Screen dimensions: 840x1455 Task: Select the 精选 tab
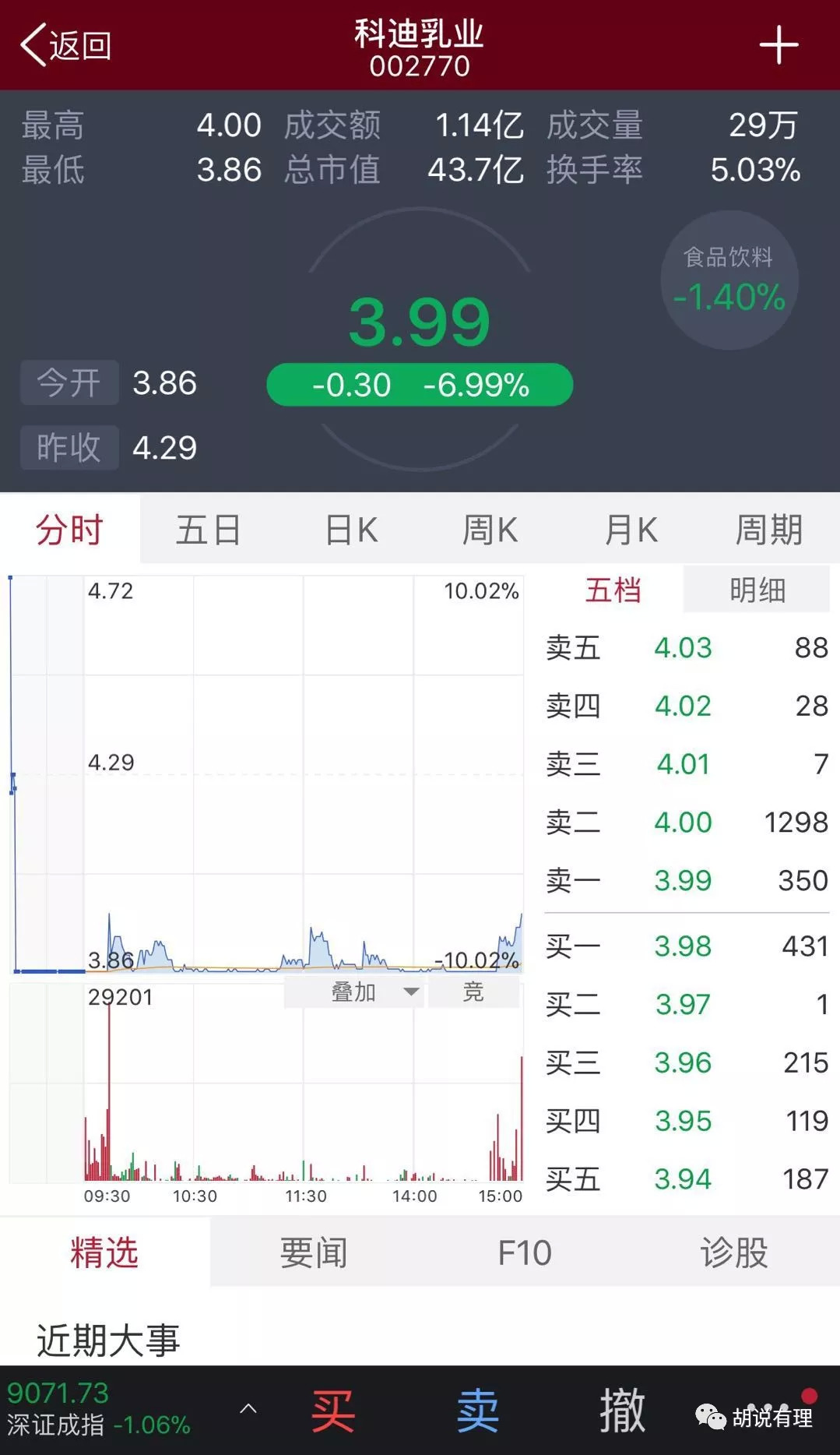click(x=104, y=1253)
